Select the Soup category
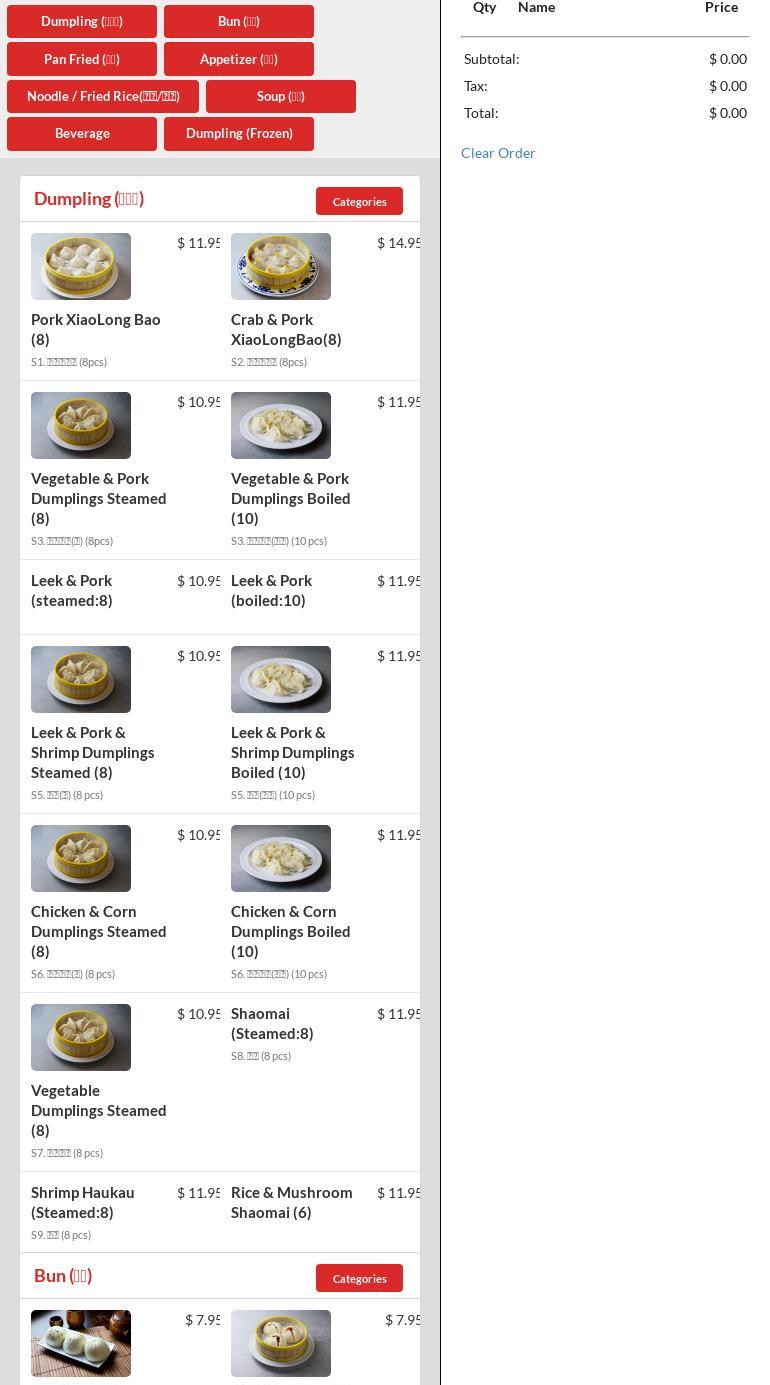This screenshot has width=770, height=1385. coord(281,96)
